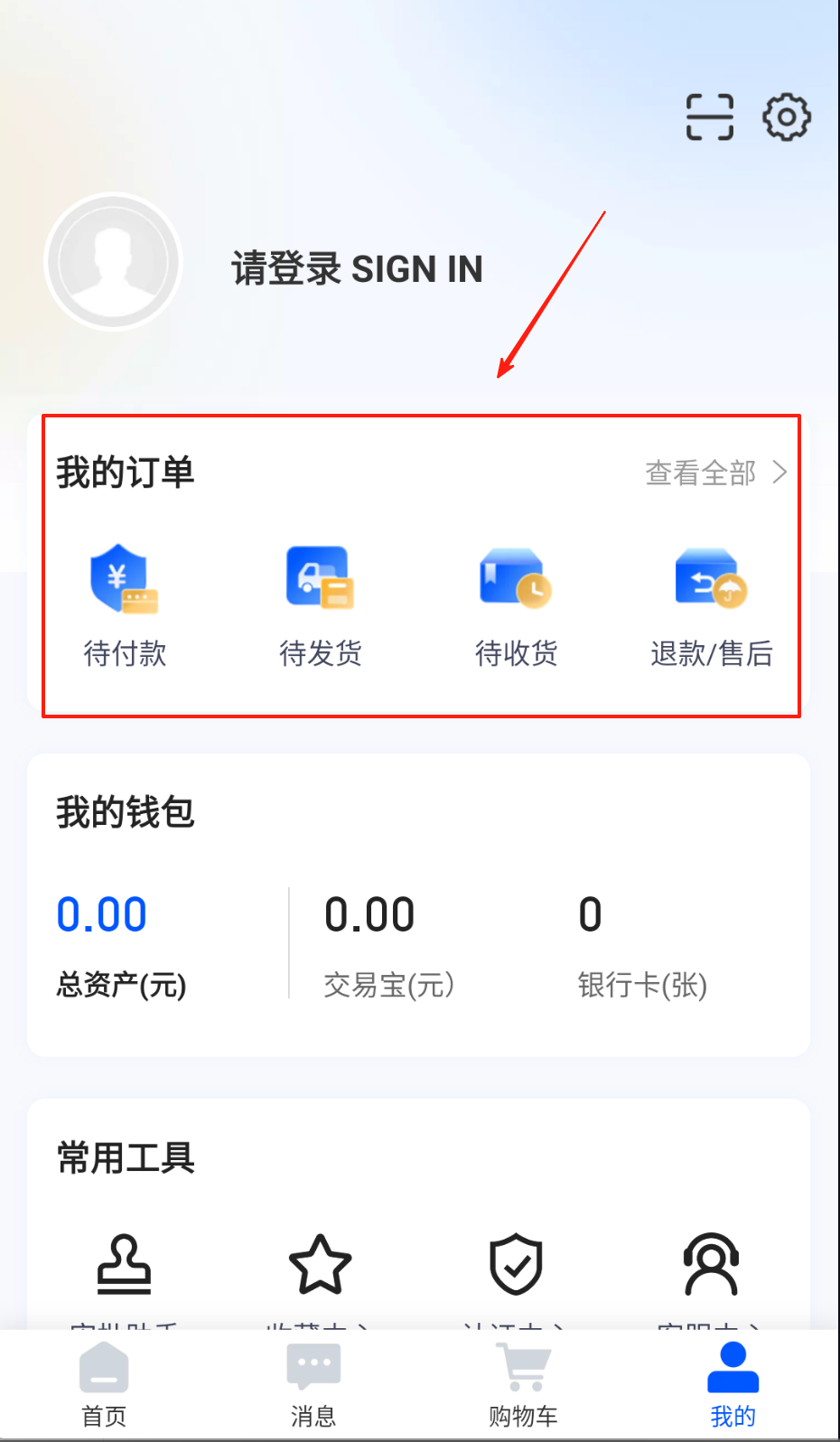840x1442 pixels.
Task: Open the shield verification tool
Action: [516, 1265]
